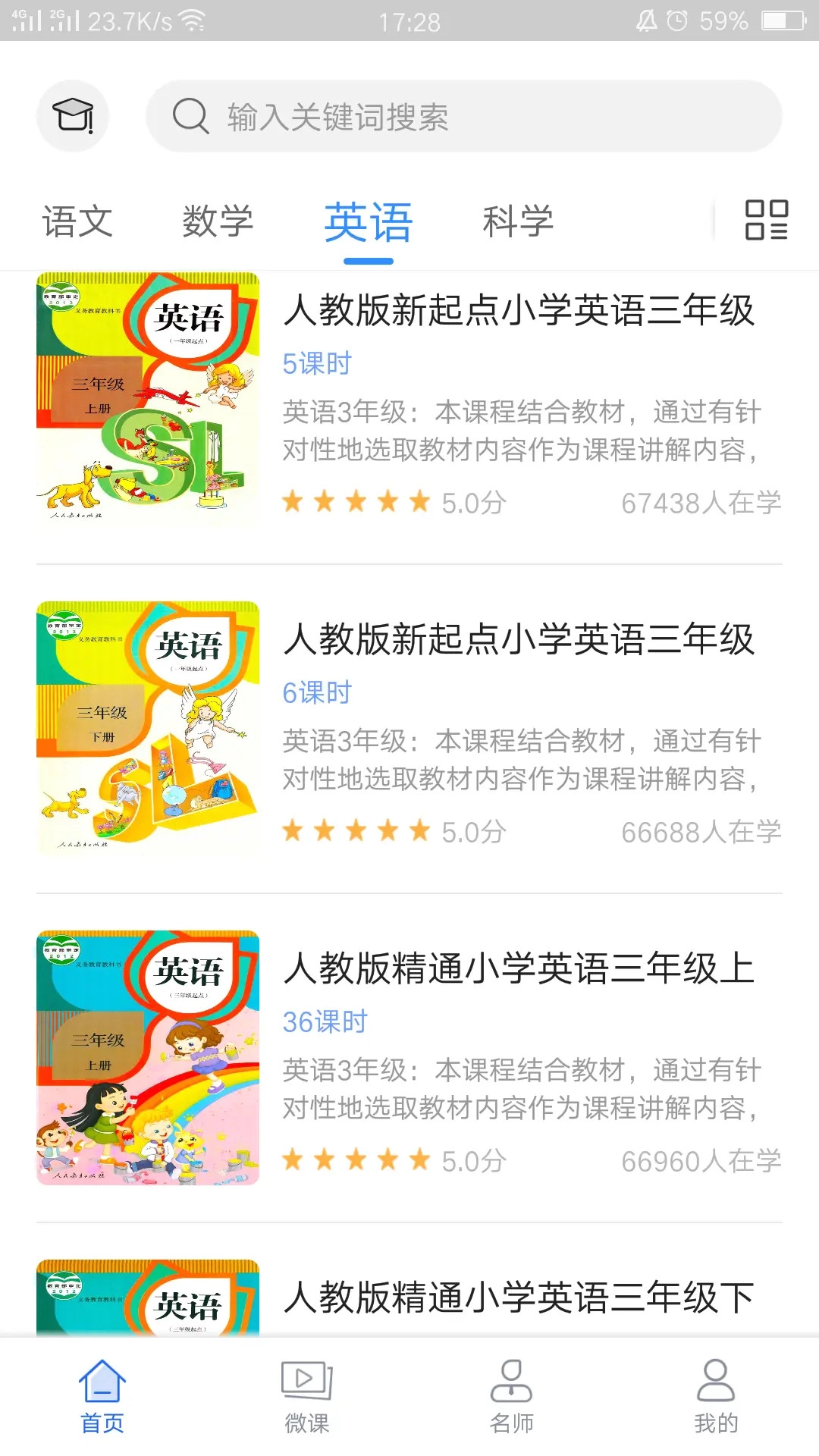Switch to the 语文 tab
The width and height of the screenshot is (819, 1456).
coord(77,222)
